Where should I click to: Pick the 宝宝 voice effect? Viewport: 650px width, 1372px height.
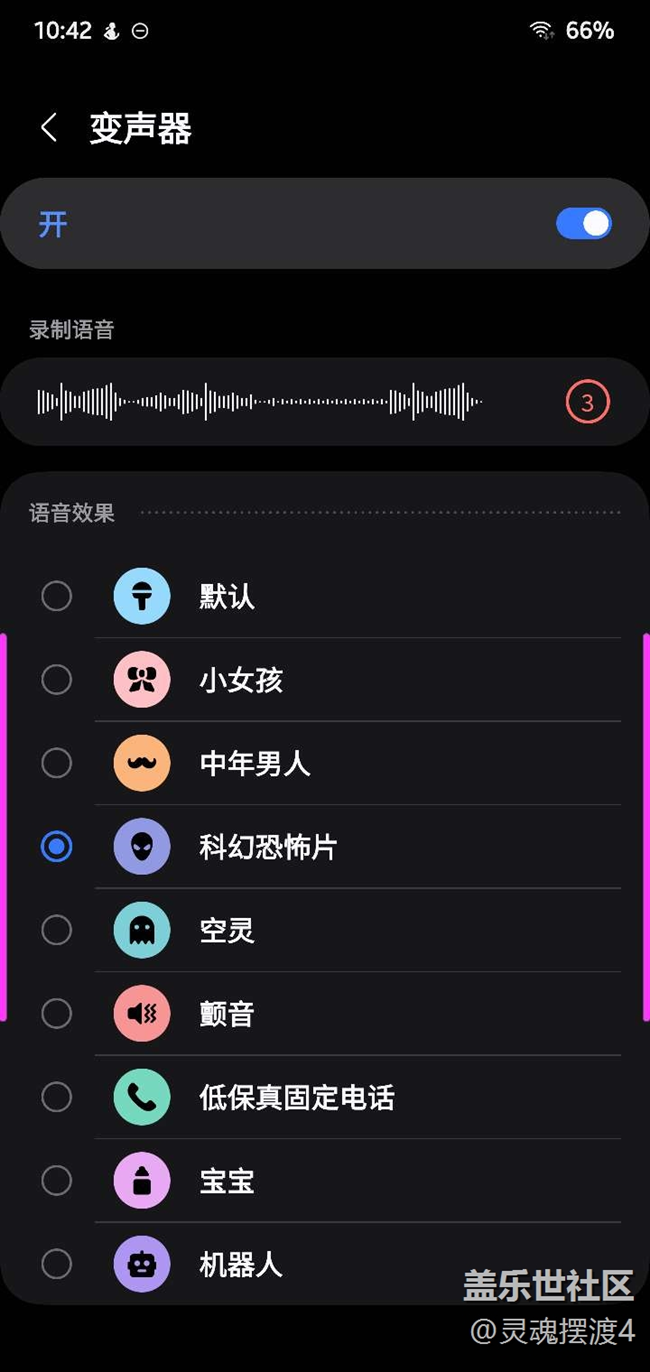click(325, 1181)
